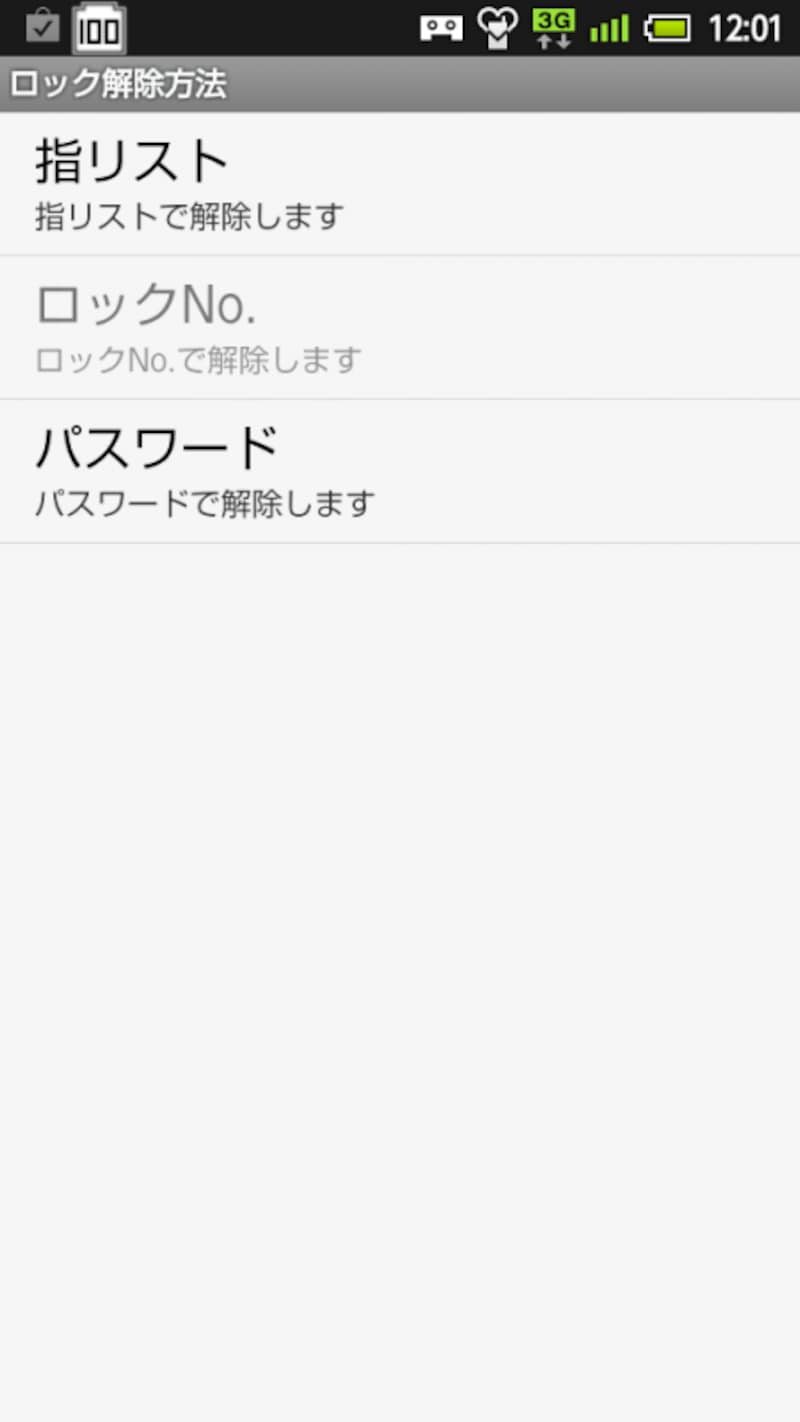Tap the 100 battery level notification icon
Screen dimensions: 800x1422
[100, 27]
